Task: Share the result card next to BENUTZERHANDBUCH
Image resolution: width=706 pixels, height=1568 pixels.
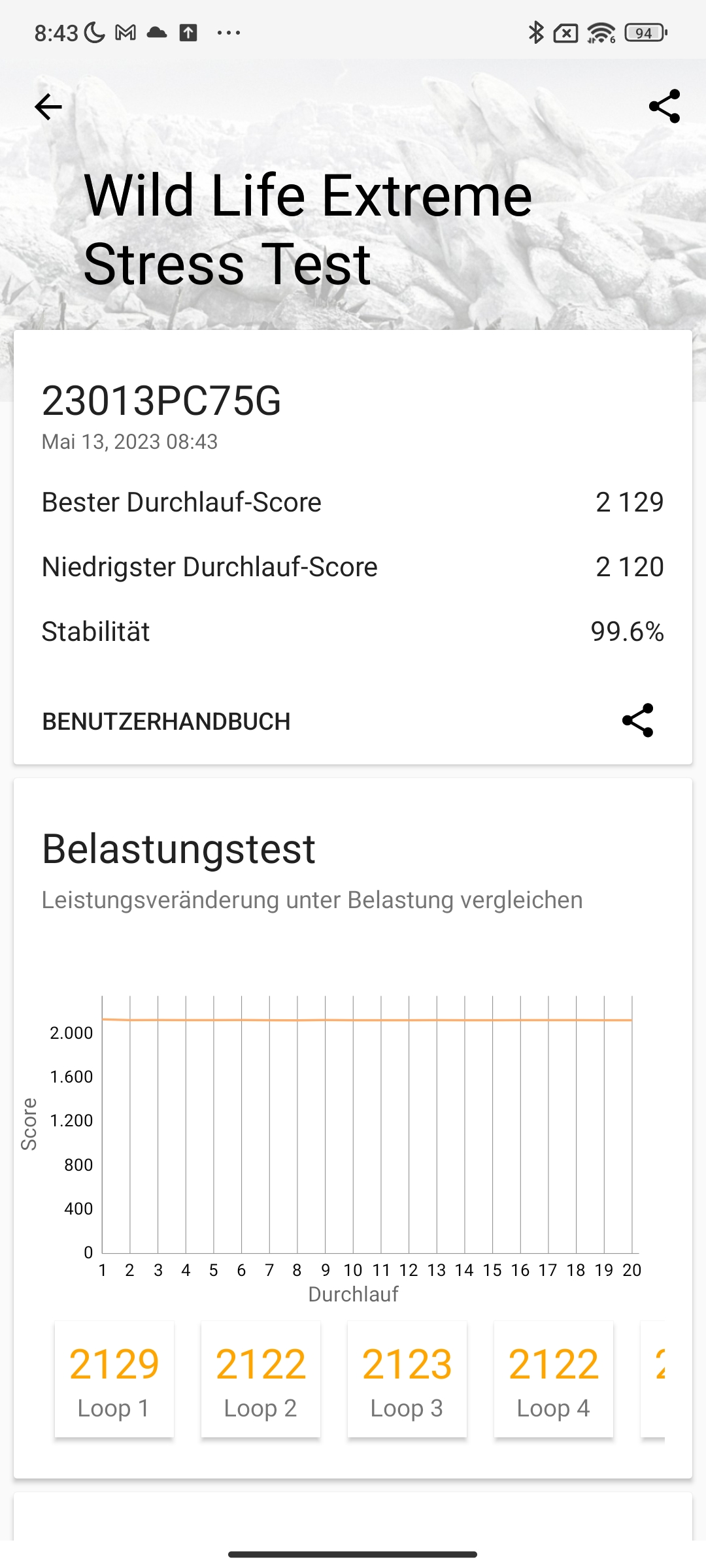Action: [637, 721]
